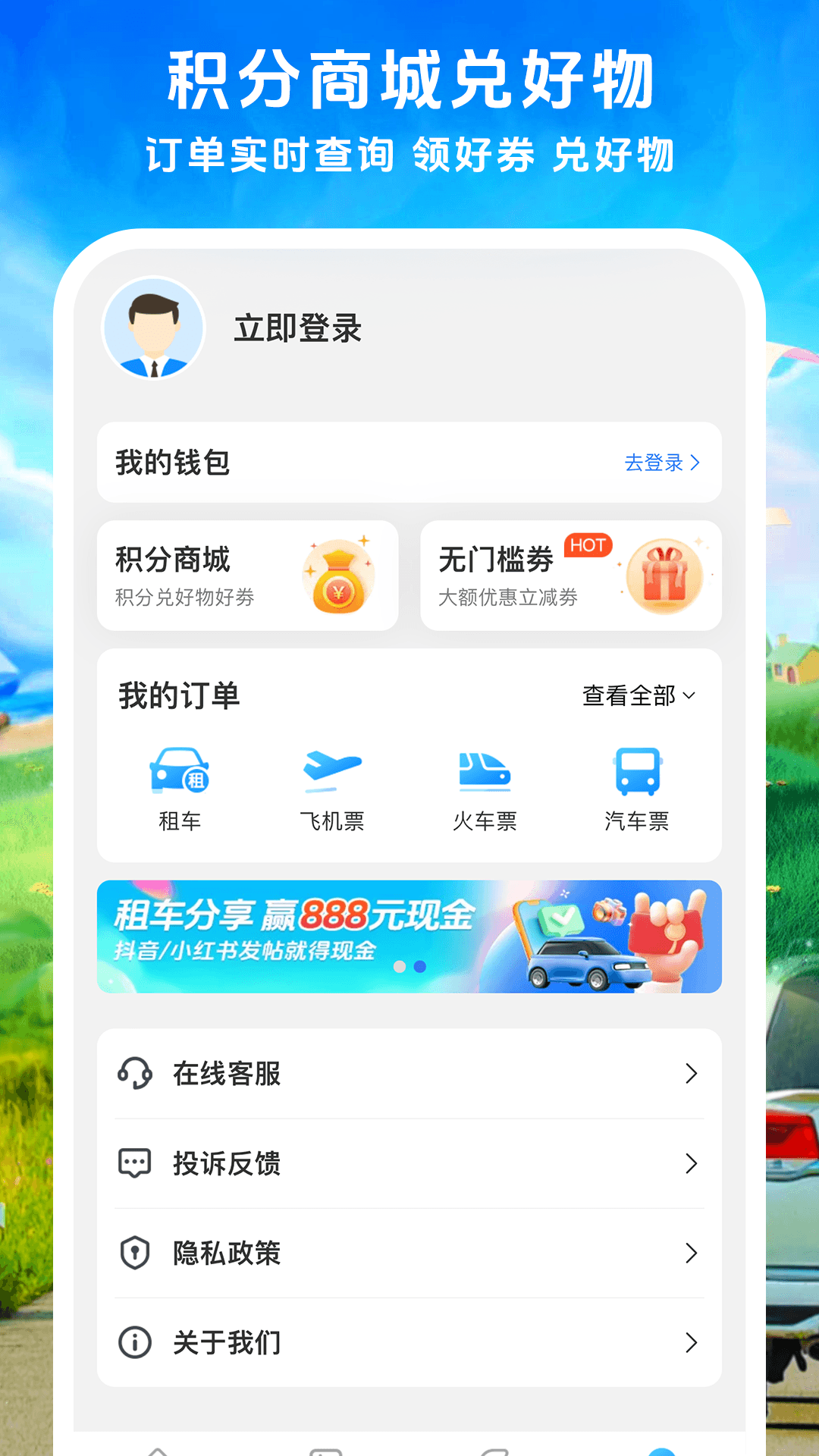Open the 隐私政策 chevron arrow
819x1456 pixels.
[690, 1254]
